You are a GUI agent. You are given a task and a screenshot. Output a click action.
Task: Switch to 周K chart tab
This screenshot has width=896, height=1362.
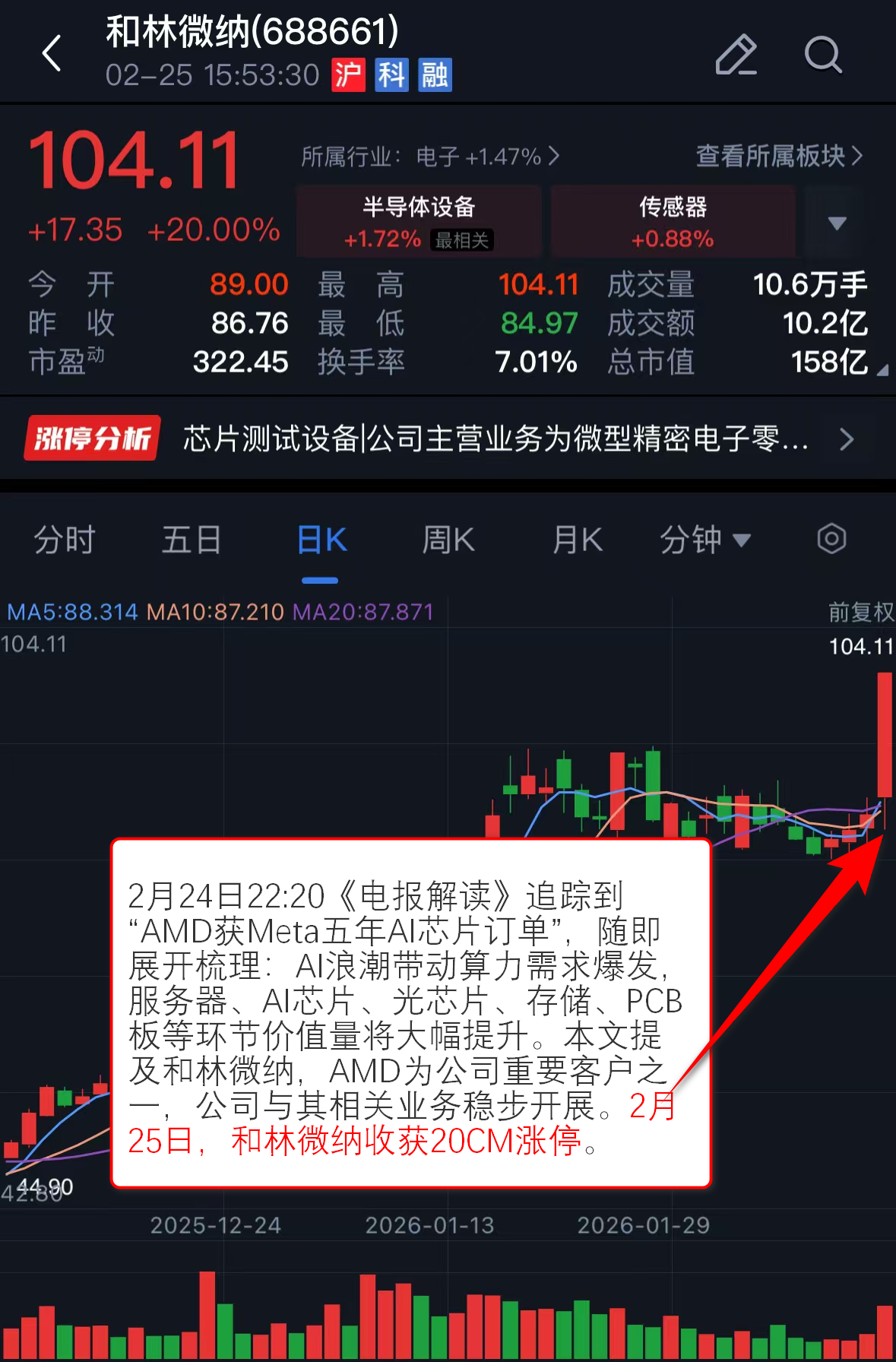(448, 540)
